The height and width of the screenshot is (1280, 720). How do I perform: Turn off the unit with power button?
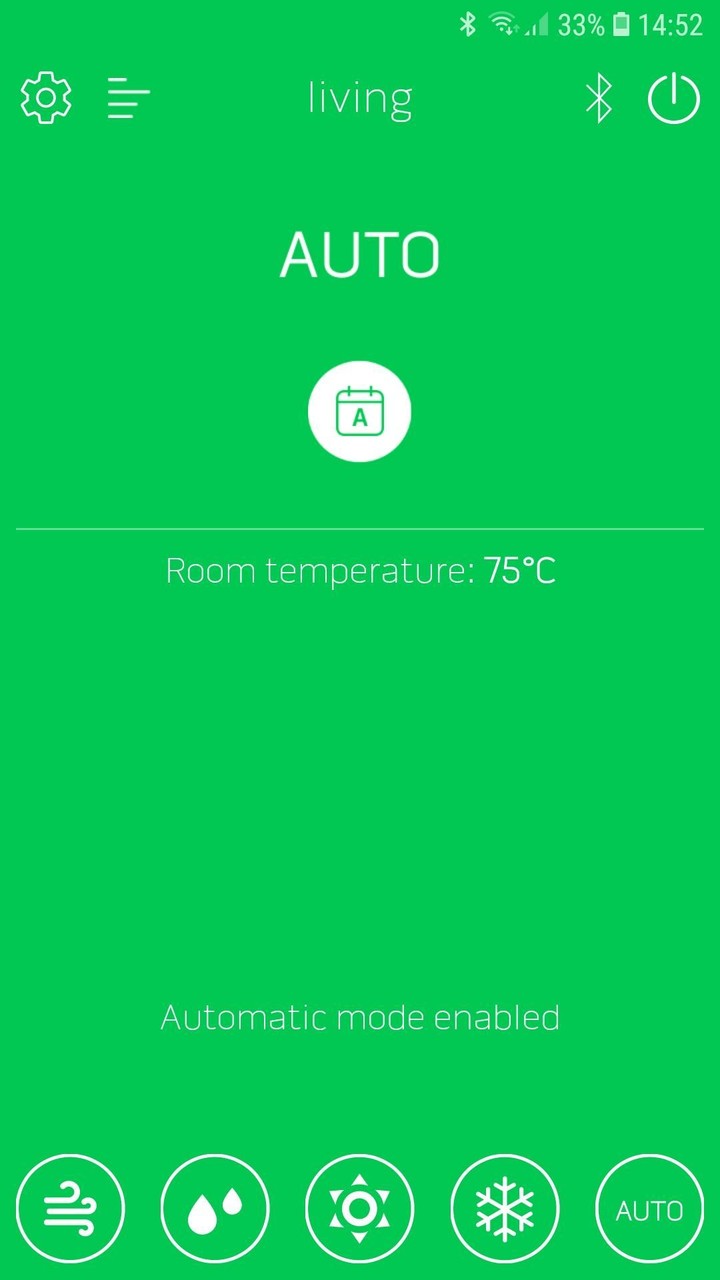[x=674, y=98]
